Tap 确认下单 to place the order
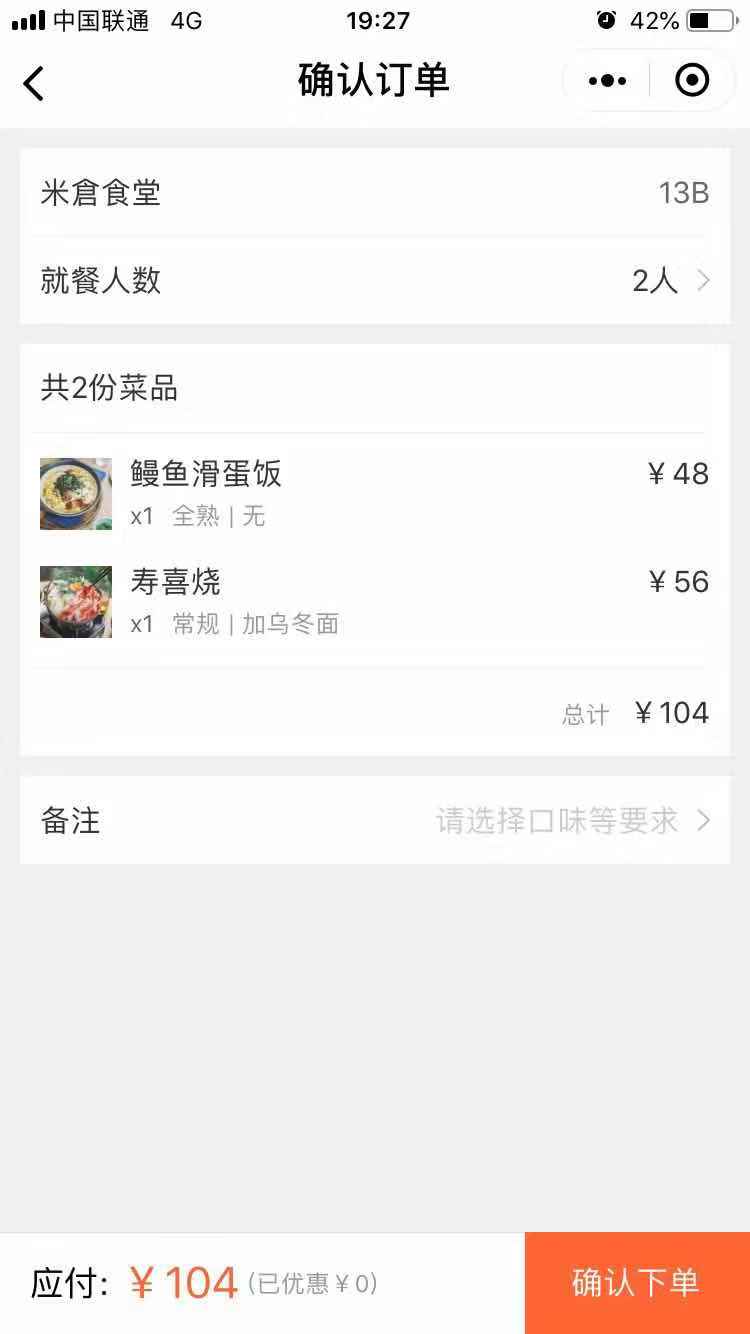This screenshot has width=750, height=1334. (636, 1283)
